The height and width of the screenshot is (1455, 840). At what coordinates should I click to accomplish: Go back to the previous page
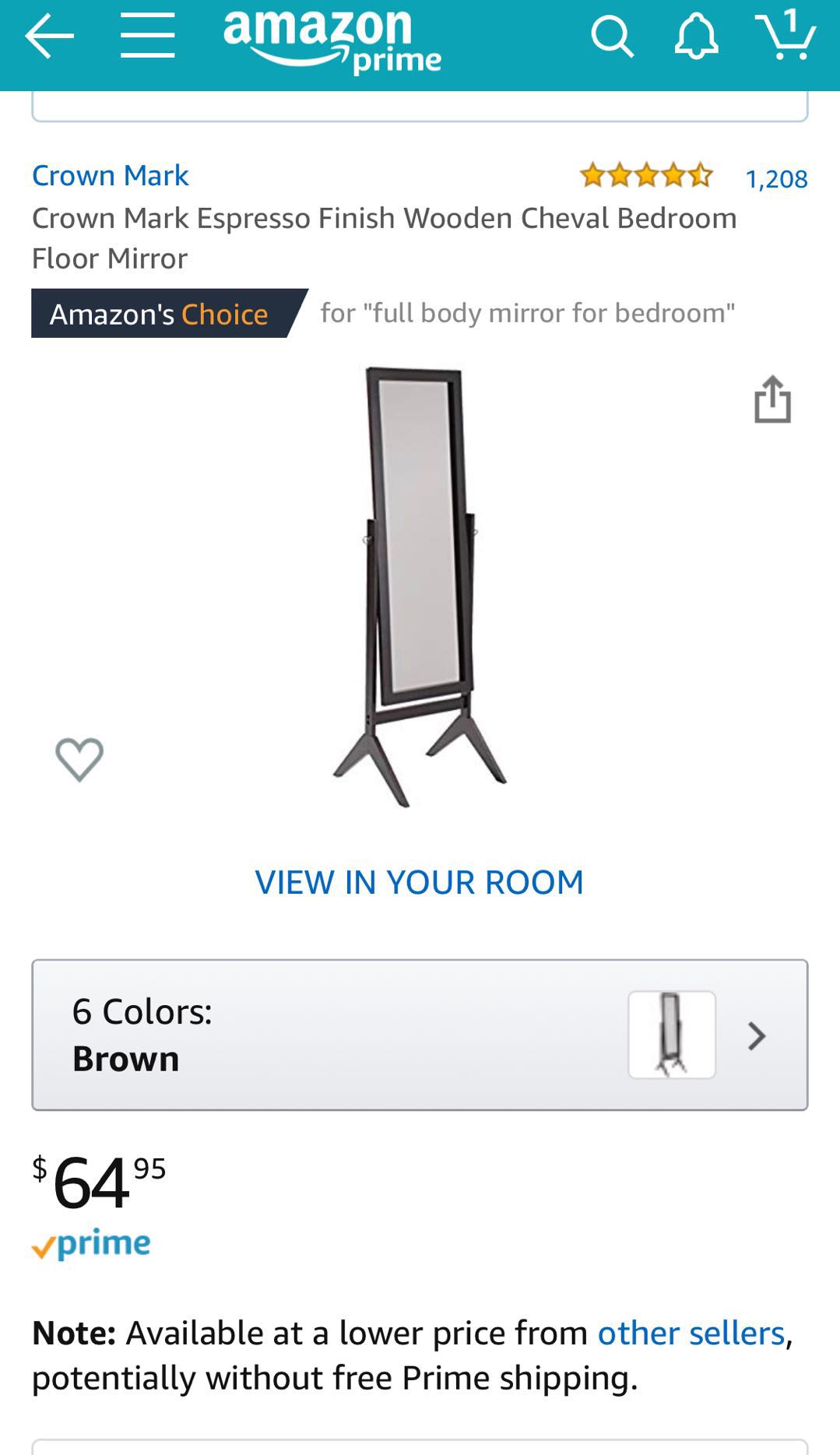click(48, 37)
